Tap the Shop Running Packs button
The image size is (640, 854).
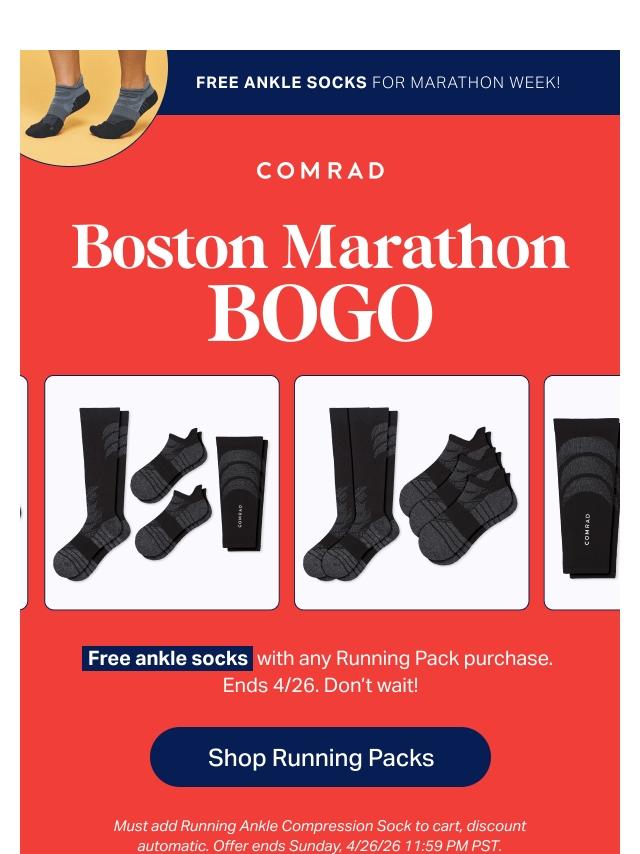click(x=320, y=757)
